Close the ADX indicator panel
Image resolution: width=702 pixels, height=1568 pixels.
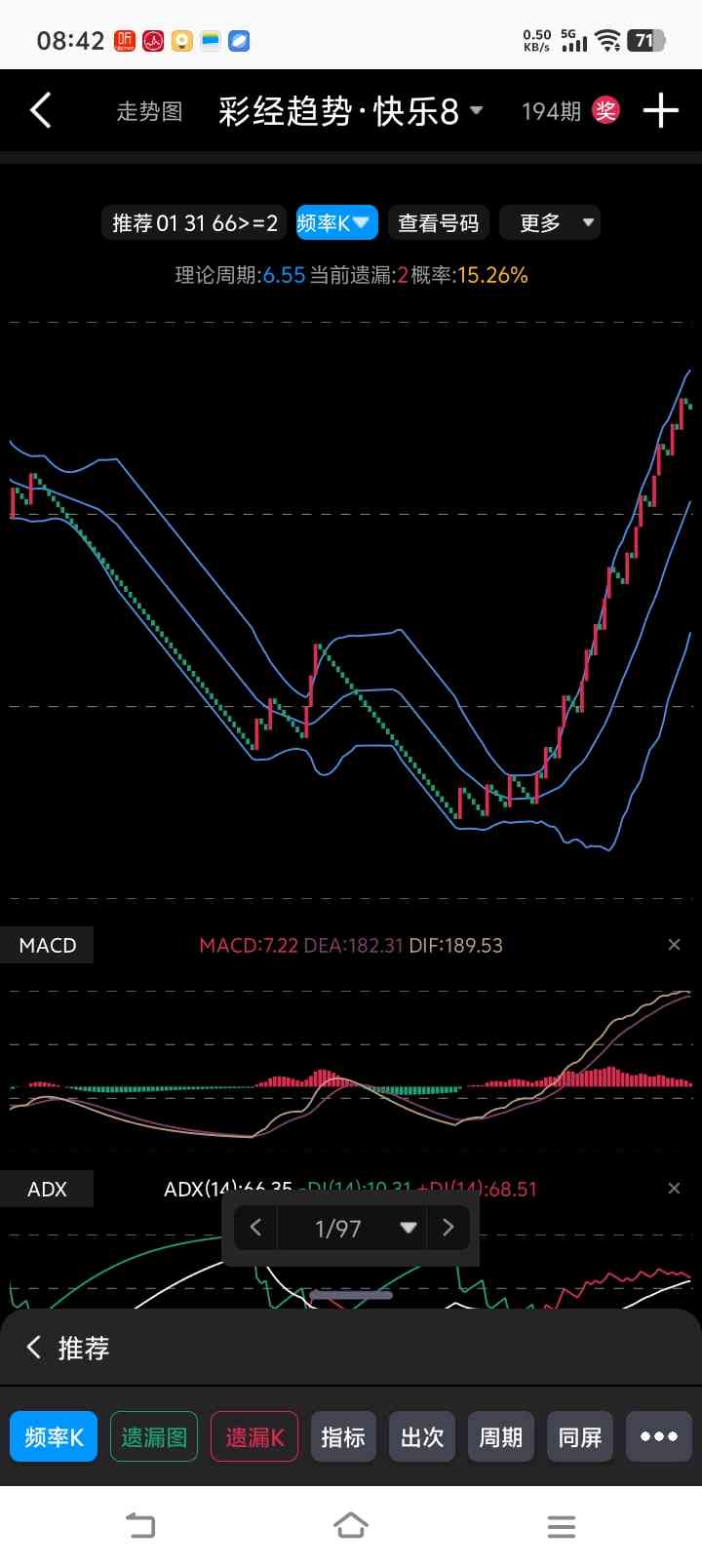[x=674, y=1189]
